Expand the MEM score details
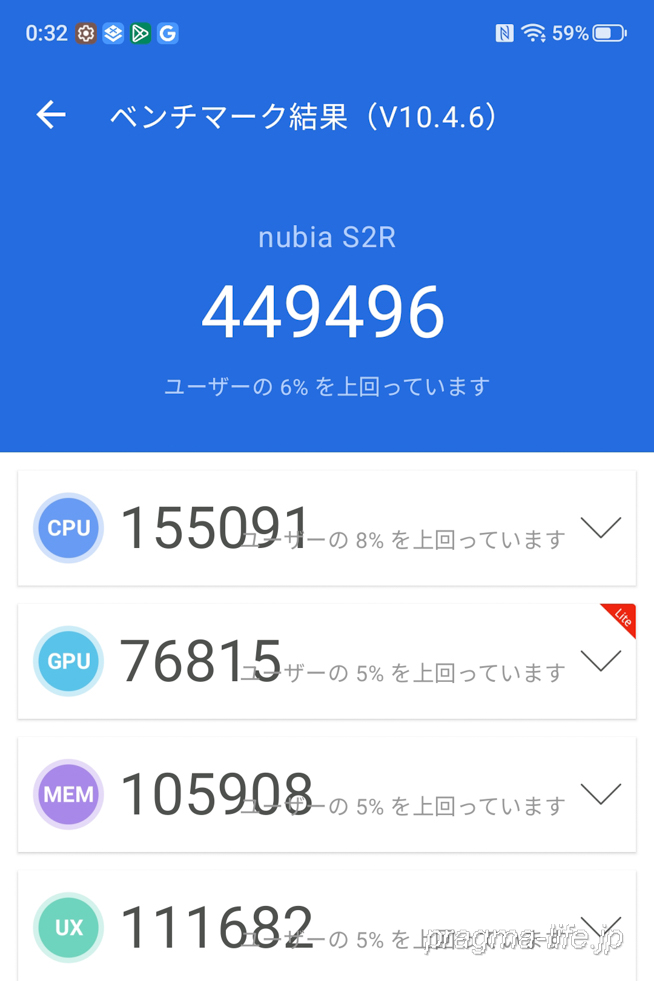The width and height of the screenshot is (654, 981). (x=600, y=794)
